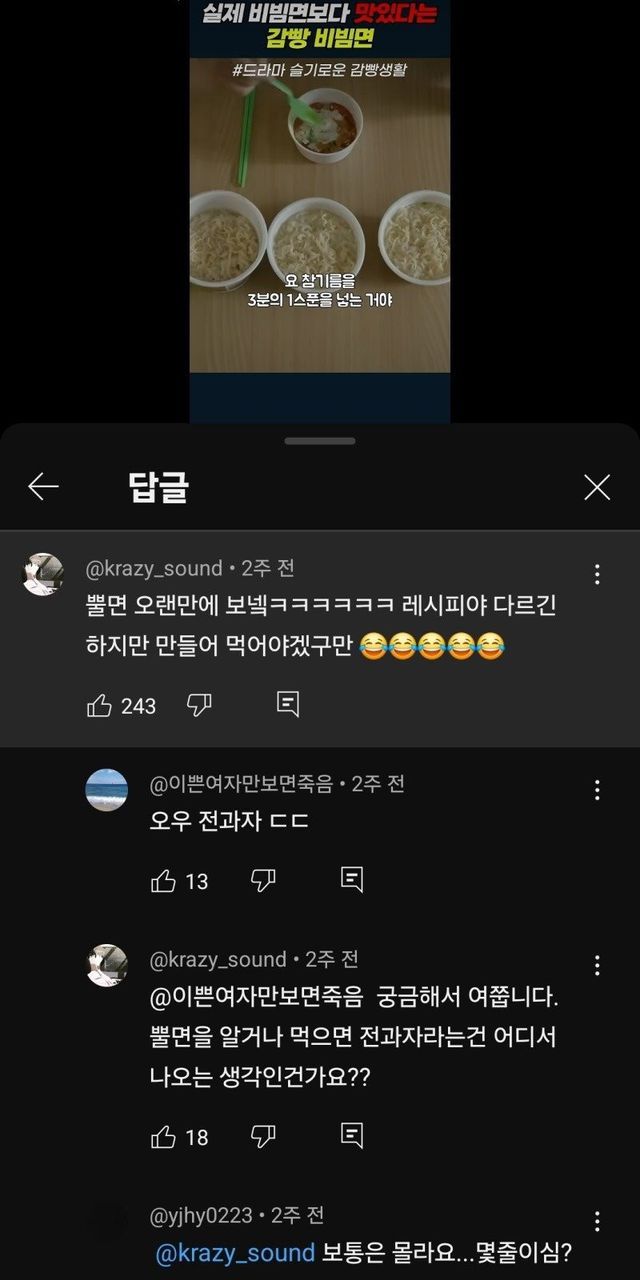Open @이쁜여자만보면죽음 profile avatar
This screenshot has width=640, height=1280.
pos(107,790)
